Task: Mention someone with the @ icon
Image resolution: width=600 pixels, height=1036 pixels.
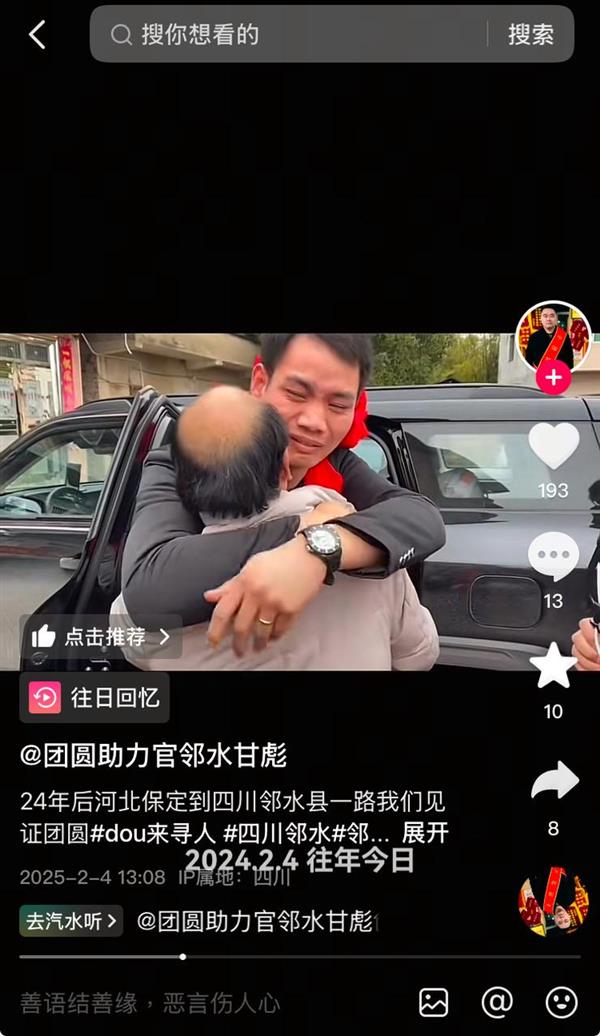Action: [x=497, y=1002]
